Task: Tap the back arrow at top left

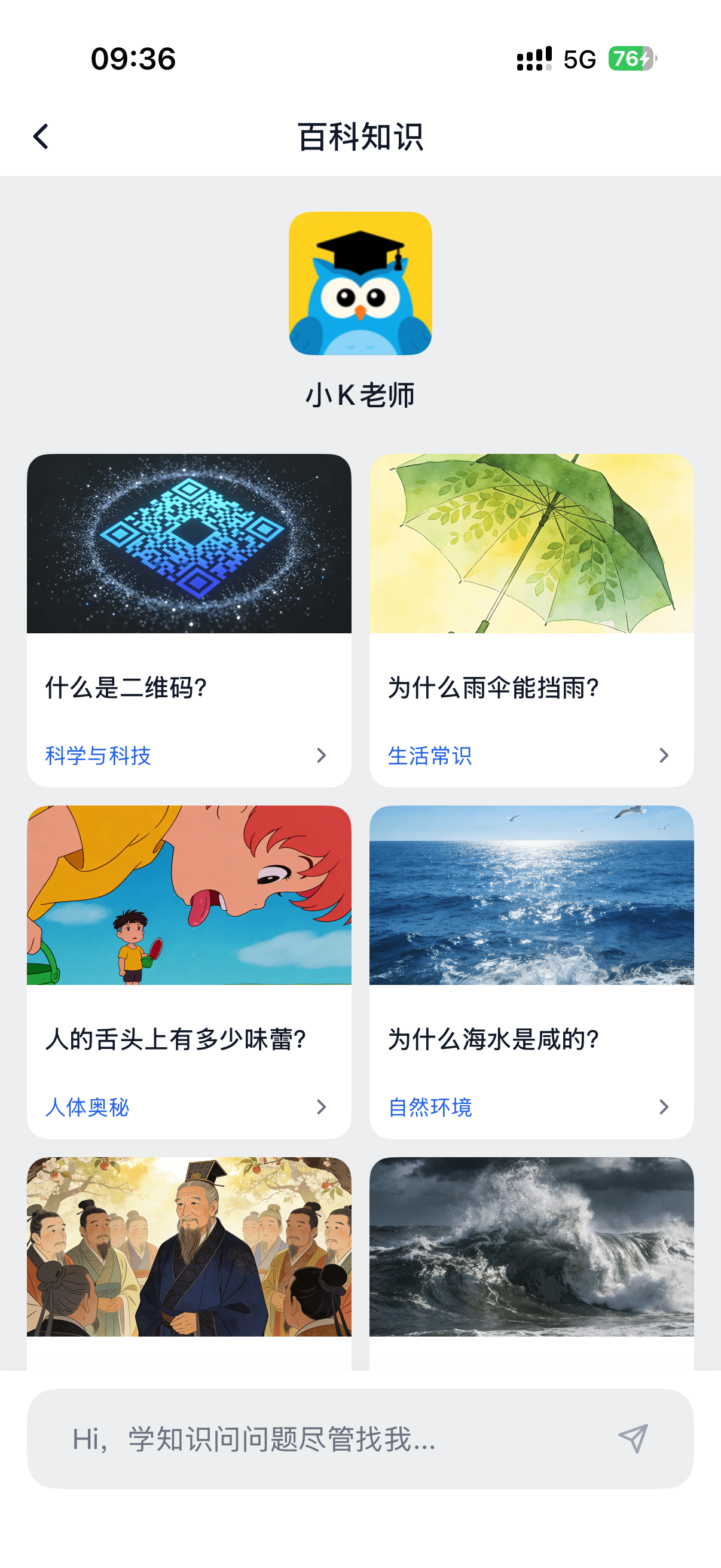Action: (x=41, y=136)
